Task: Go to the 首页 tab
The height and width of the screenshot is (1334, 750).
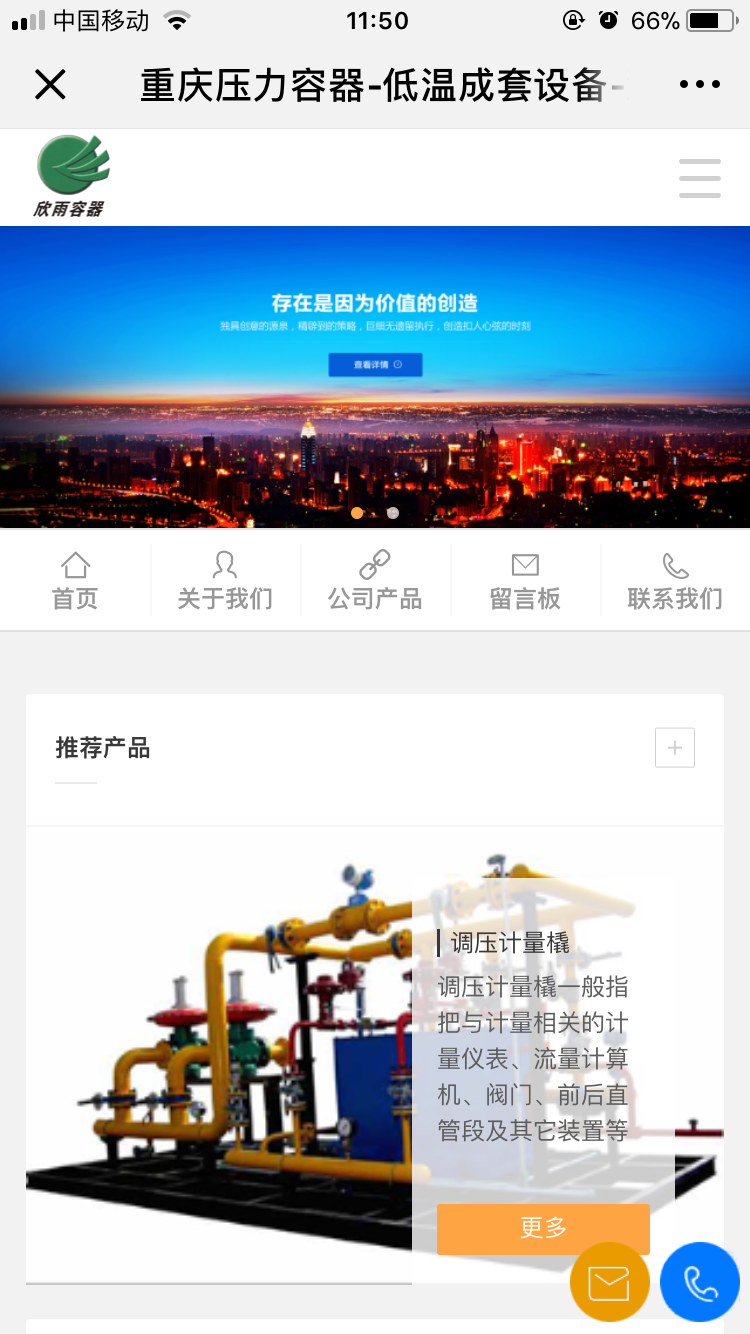Action: coord(75,581)
